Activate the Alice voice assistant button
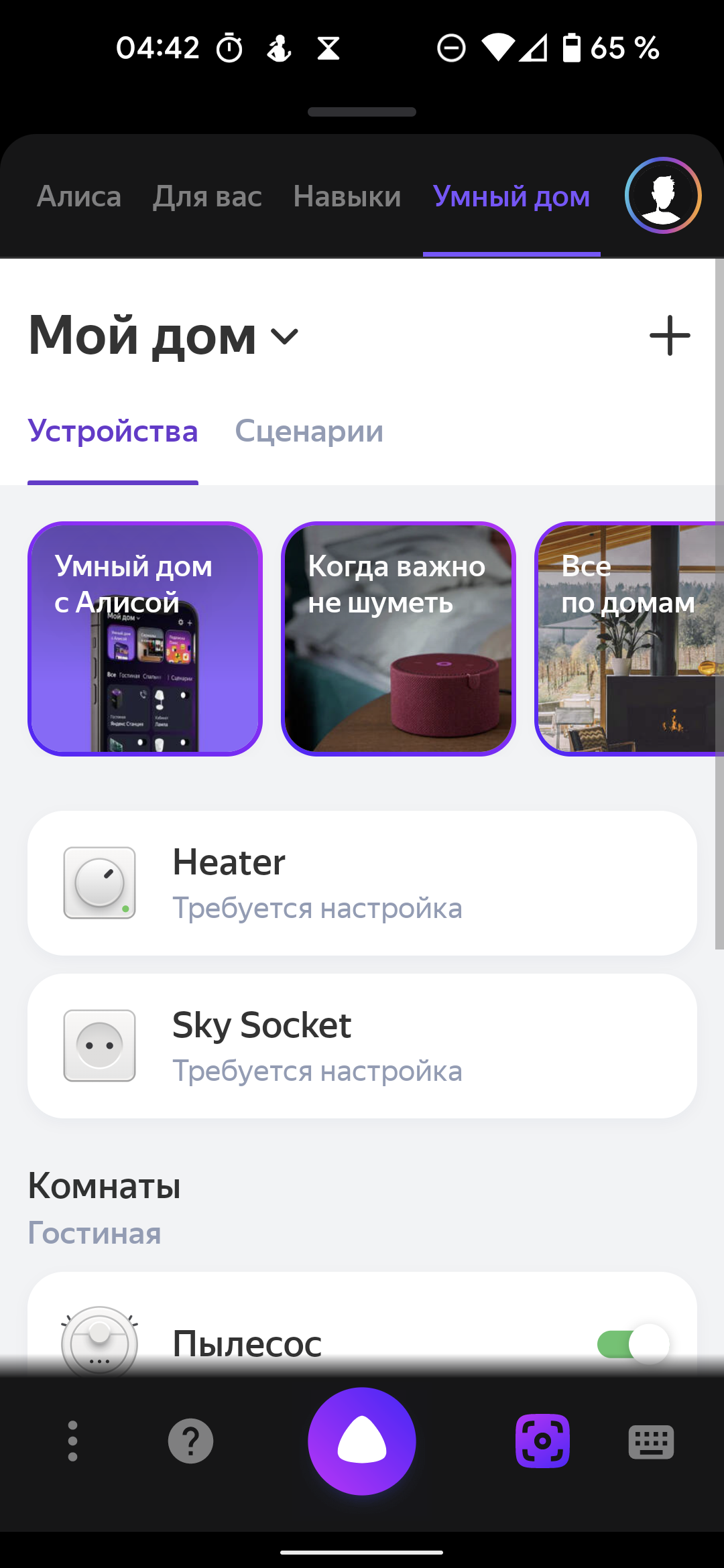 coord(362,1441)
